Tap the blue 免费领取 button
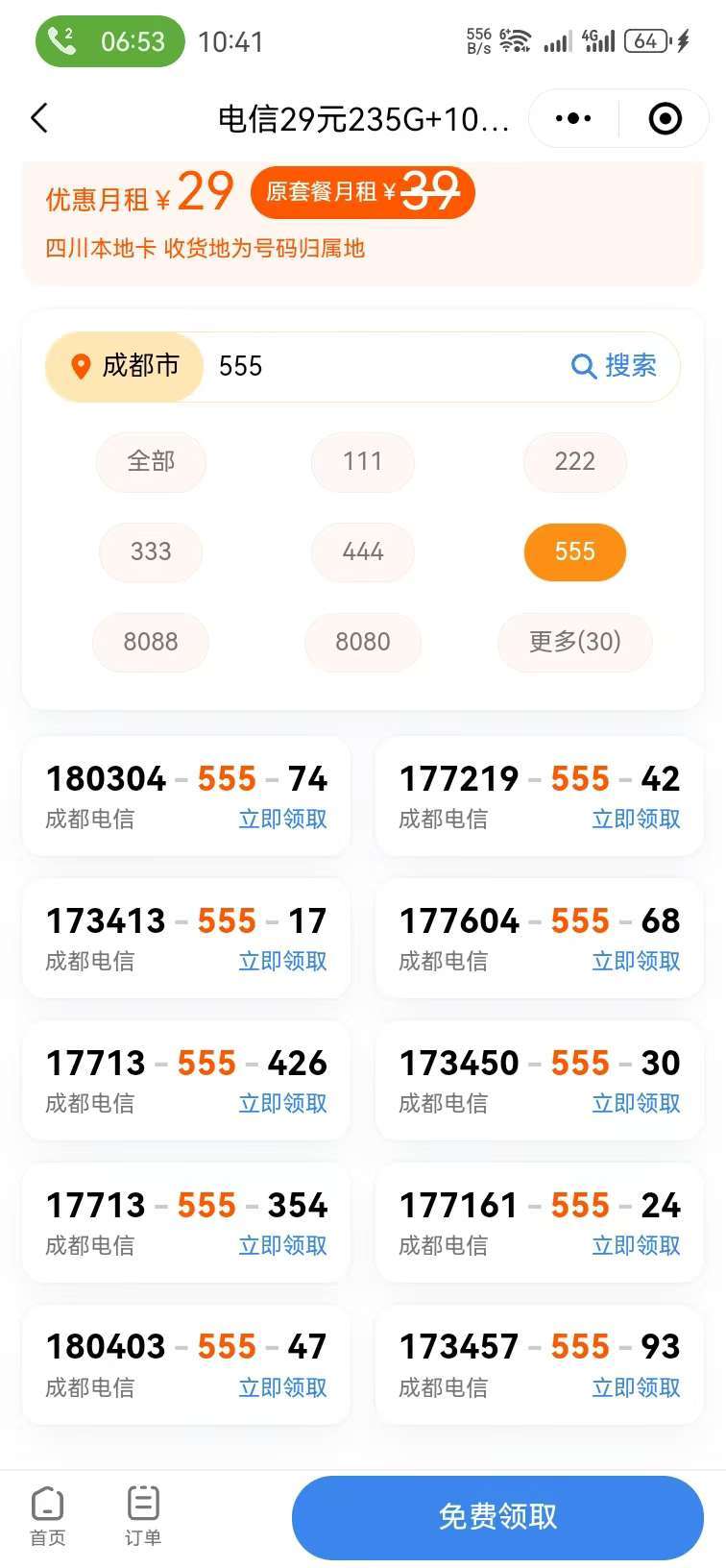 click(x=497, y=1517)
